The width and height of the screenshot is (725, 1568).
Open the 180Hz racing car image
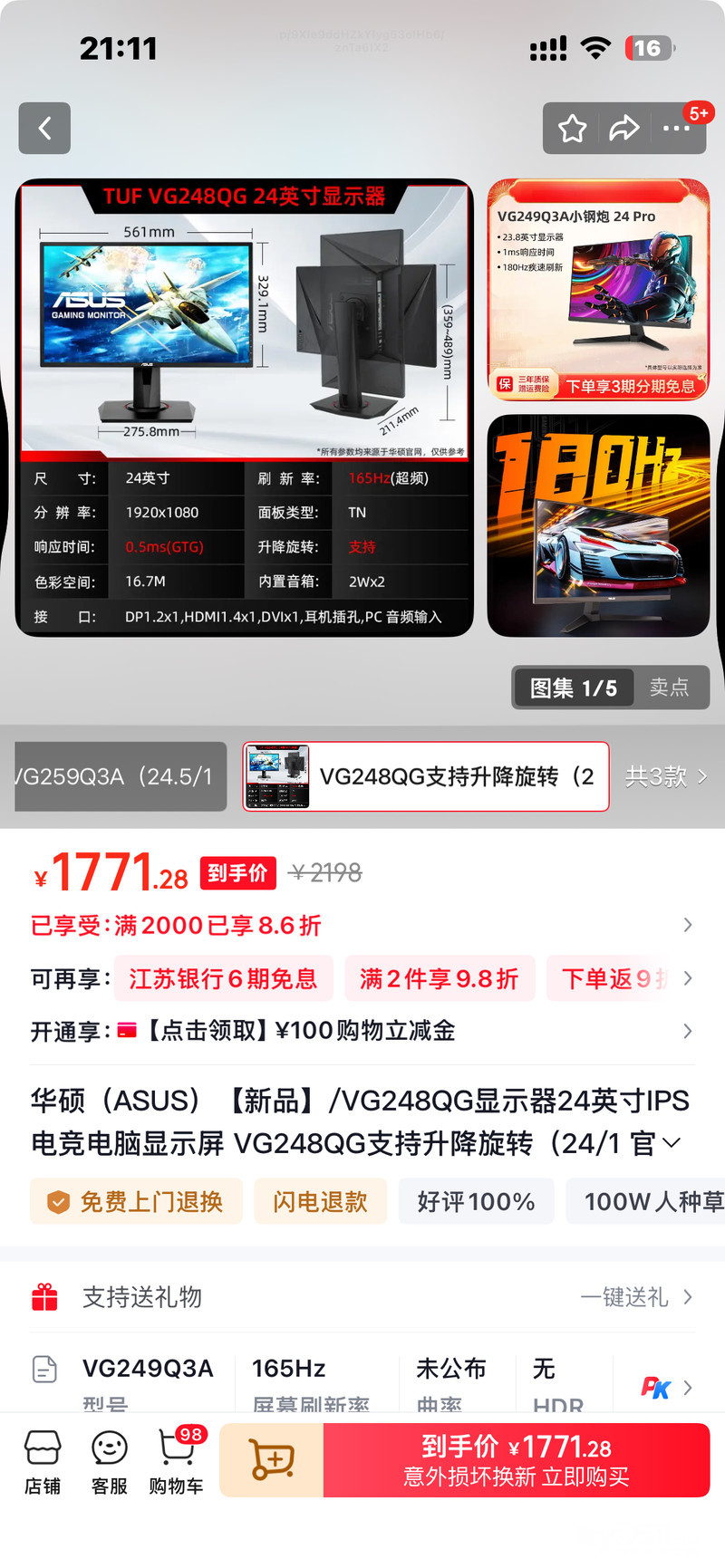click(598, 525)
